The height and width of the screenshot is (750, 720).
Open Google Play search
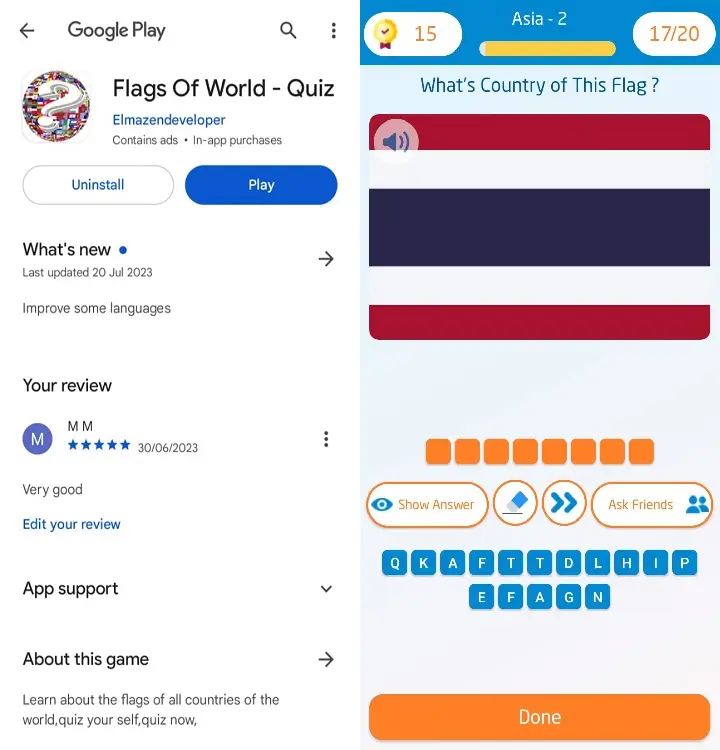tap(288, 31)
